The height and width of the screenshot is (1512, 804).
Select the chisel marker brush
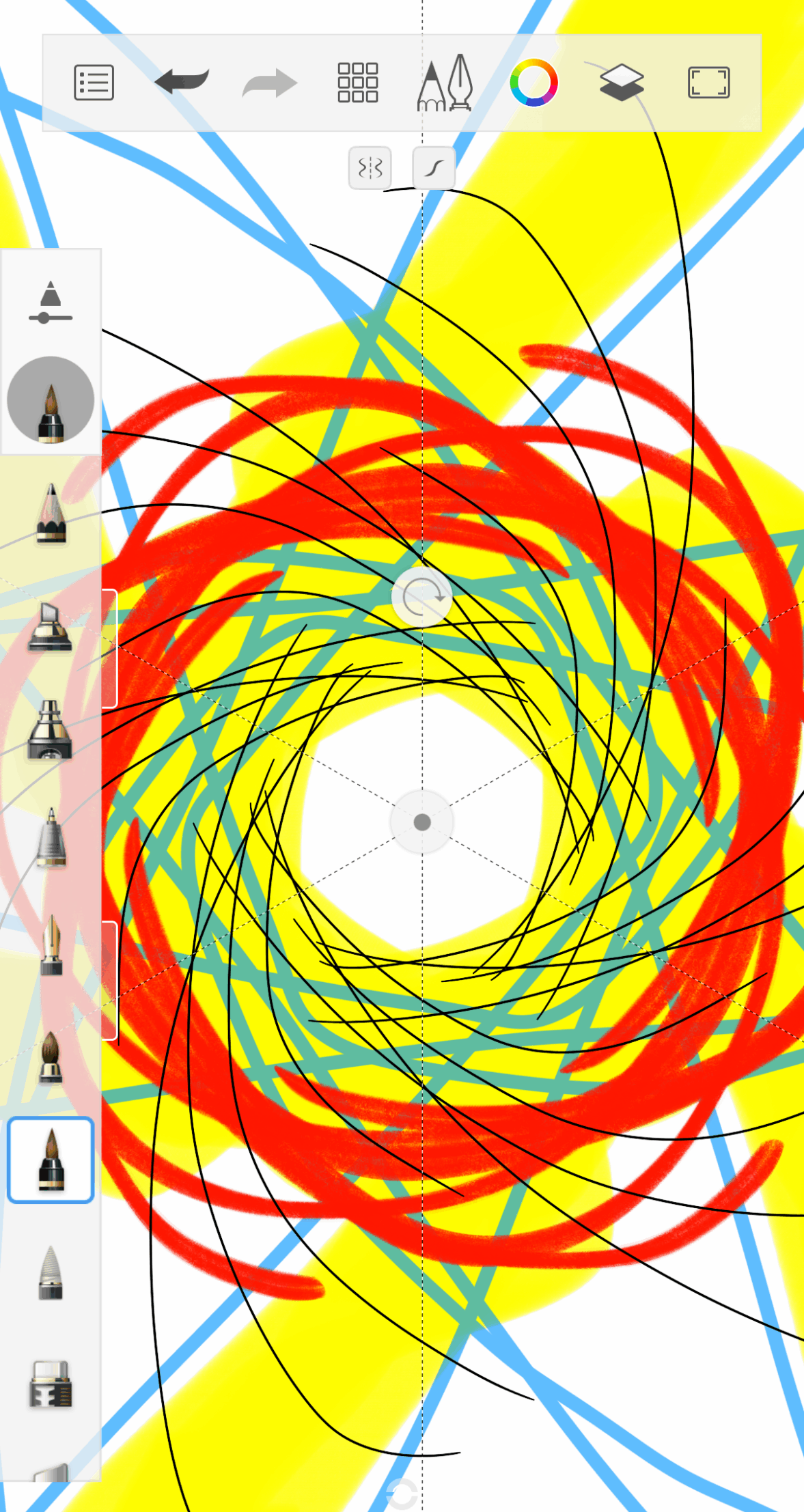click(x=50, y=626)
